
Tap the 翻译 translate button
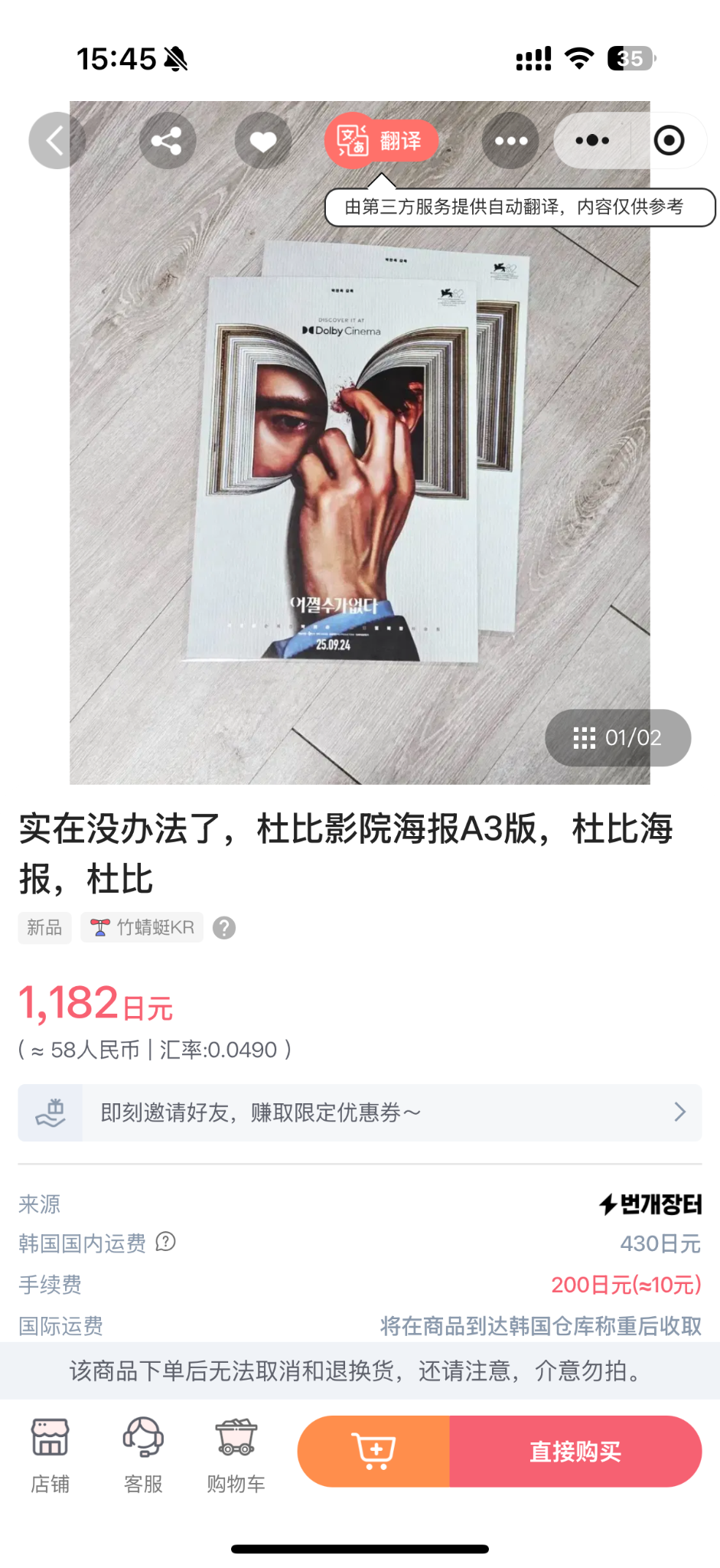[x=381, y=141]
